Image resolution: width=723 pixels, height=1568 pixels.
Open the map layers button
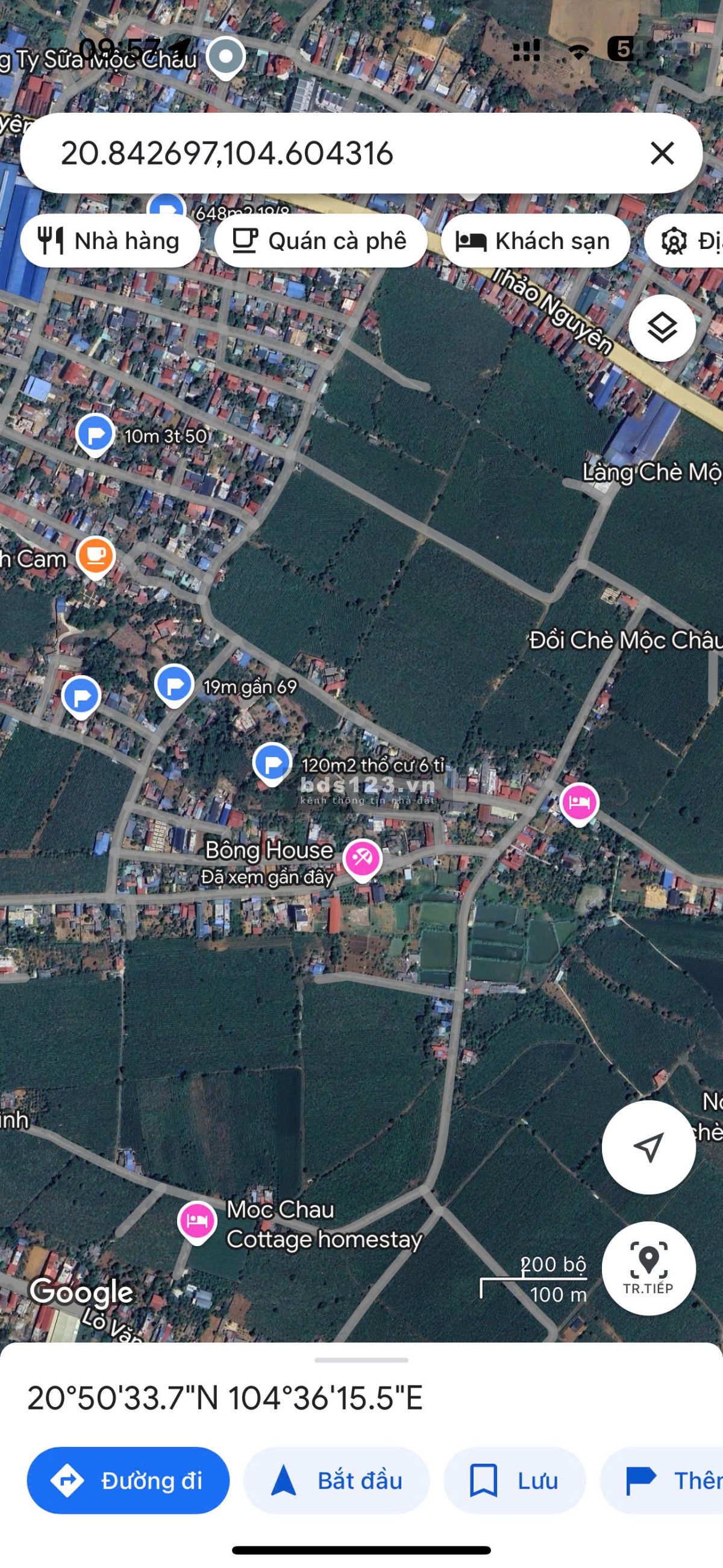[x=662, y=329]
